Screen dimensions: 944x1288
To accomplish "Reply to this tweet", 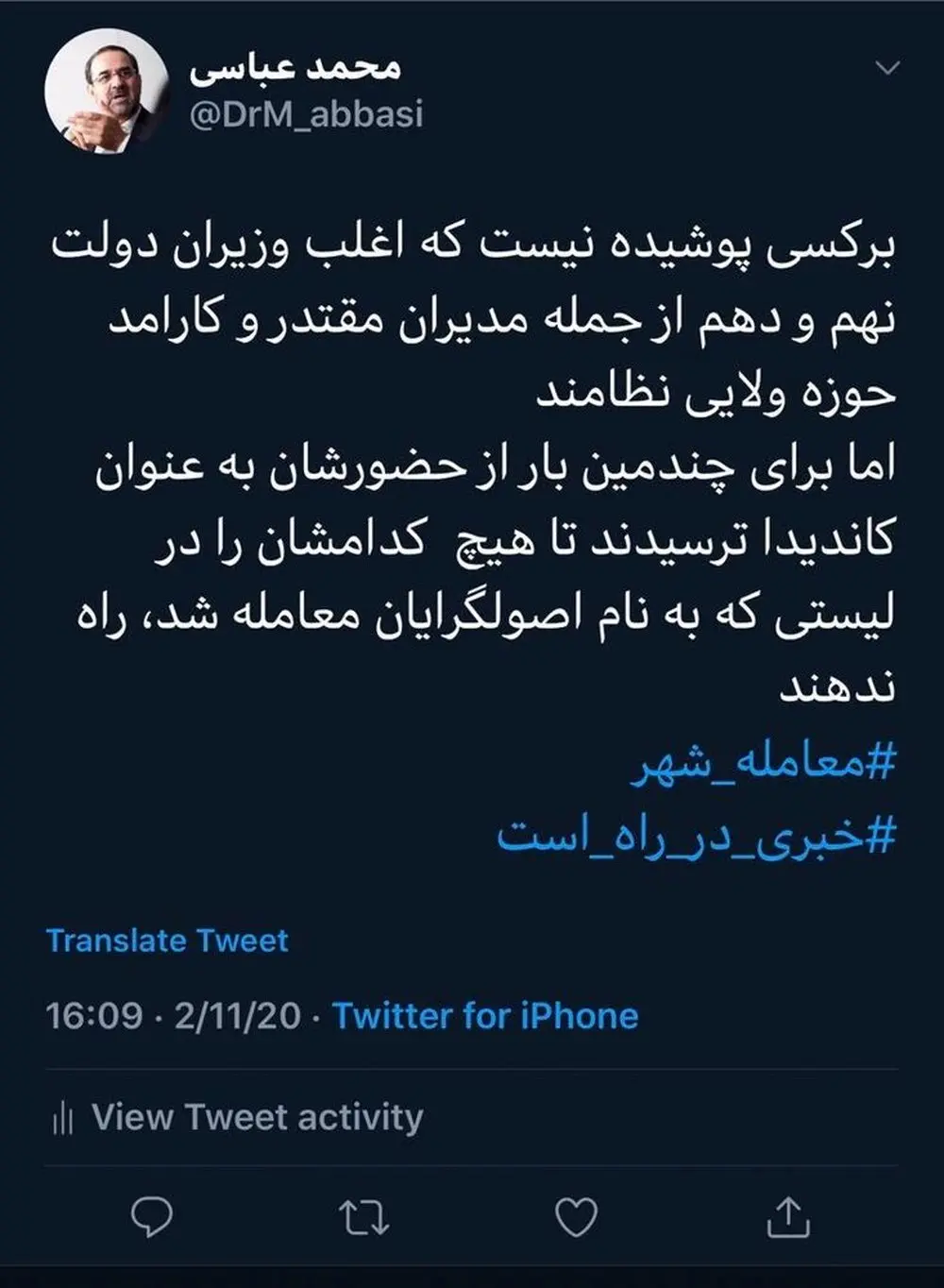I will point(151,1217).
